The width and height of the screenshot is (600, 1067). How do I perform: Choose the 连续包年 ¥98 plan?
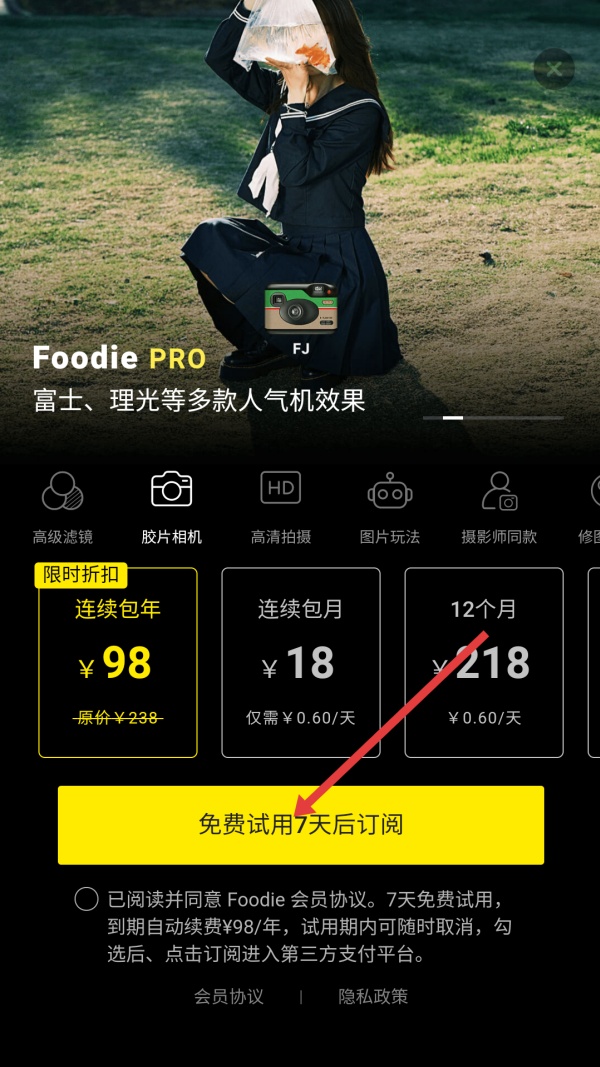[118, 663]
